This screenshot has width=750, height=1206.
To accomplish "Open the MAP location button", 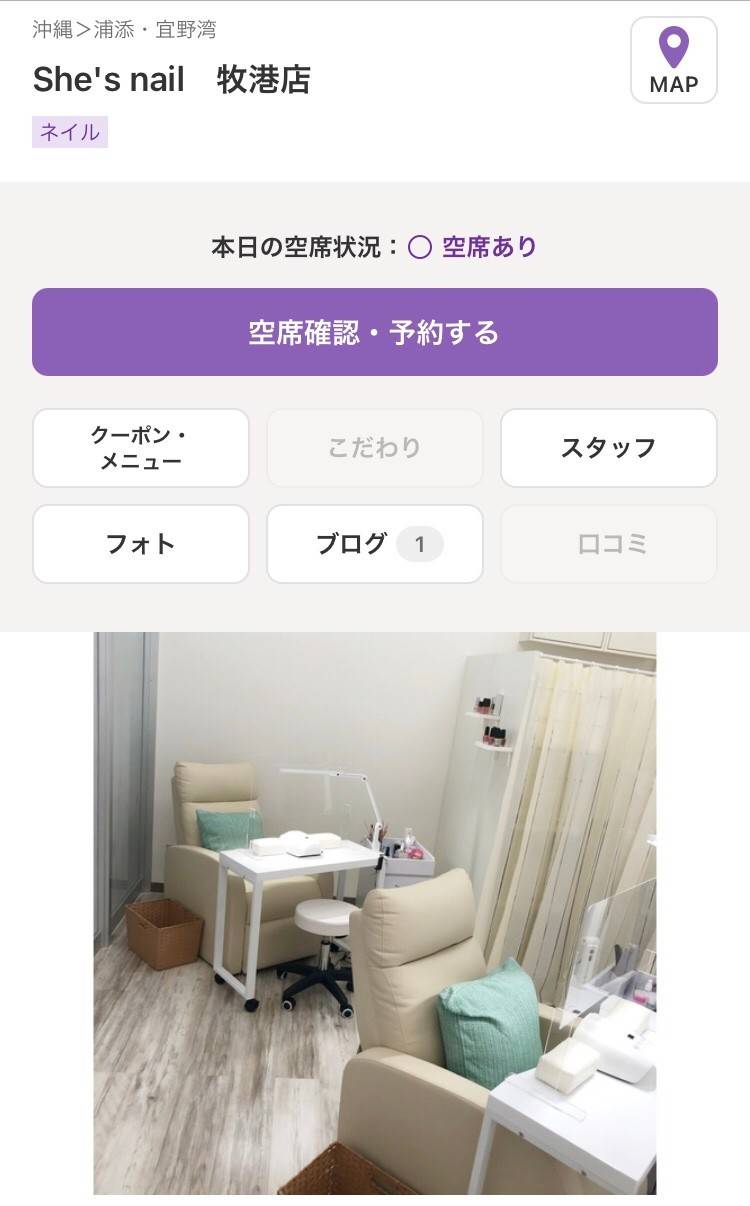I will tap(673, 60).
